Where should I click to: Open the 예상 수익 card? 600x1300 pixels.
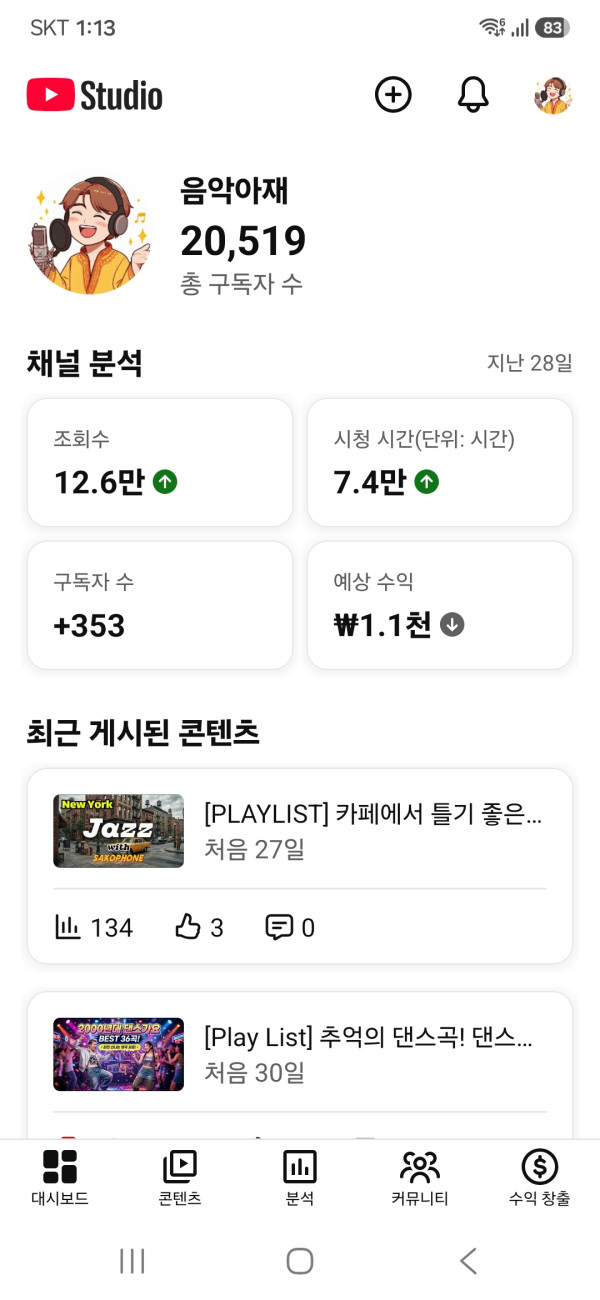pos(440,605)
